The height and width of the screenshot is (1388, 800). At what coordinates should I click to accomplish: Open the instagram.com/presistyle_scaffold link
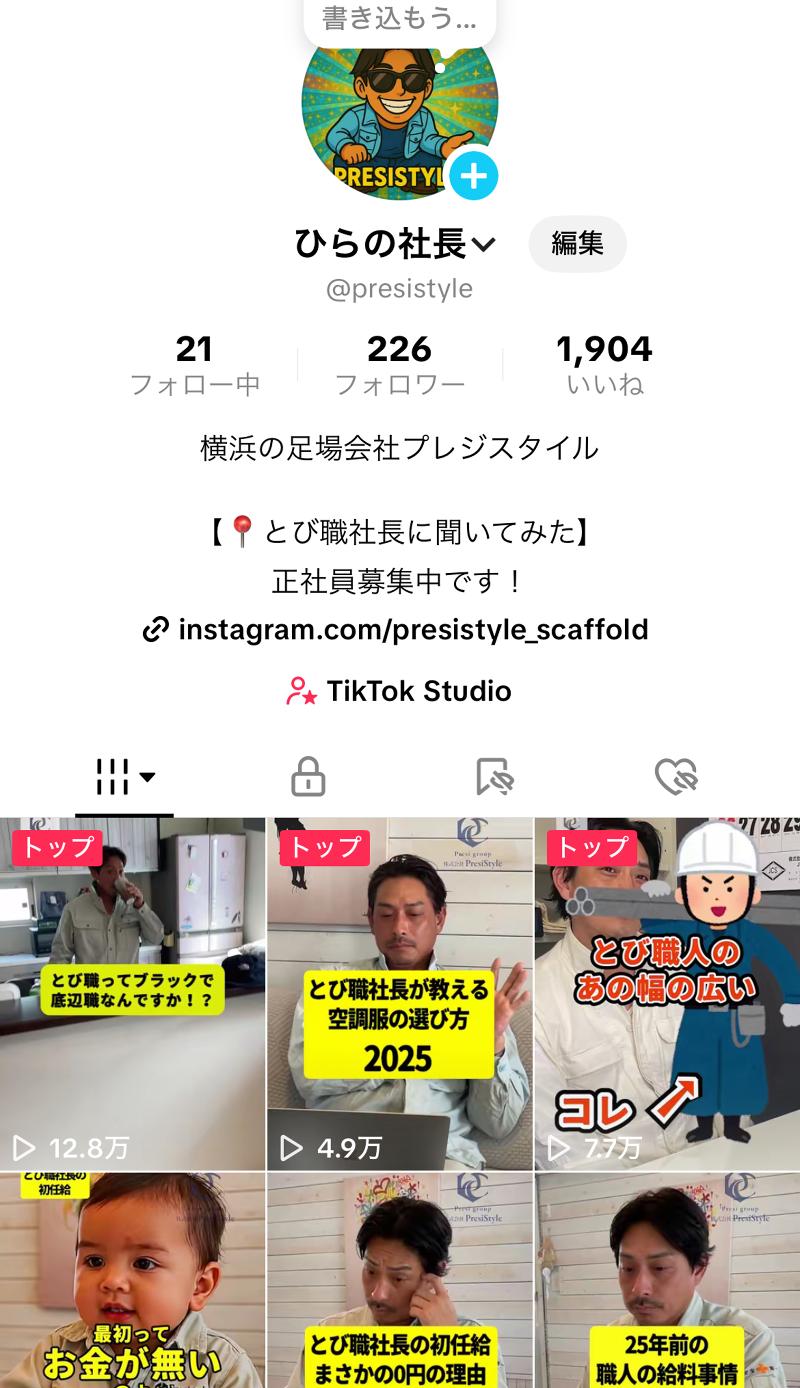[397, 630]
